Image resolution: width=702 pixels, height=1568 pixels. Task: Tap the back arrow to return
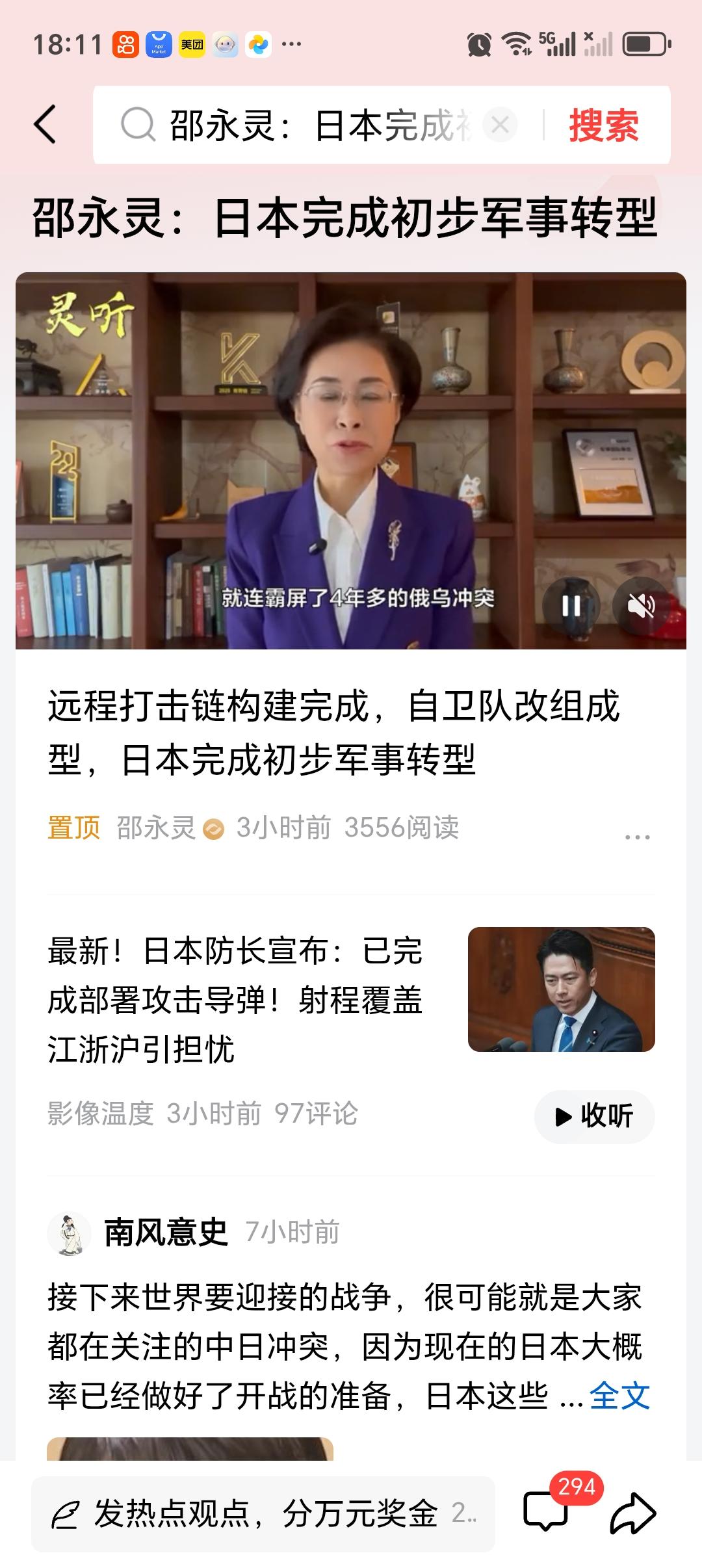(45, 124)
